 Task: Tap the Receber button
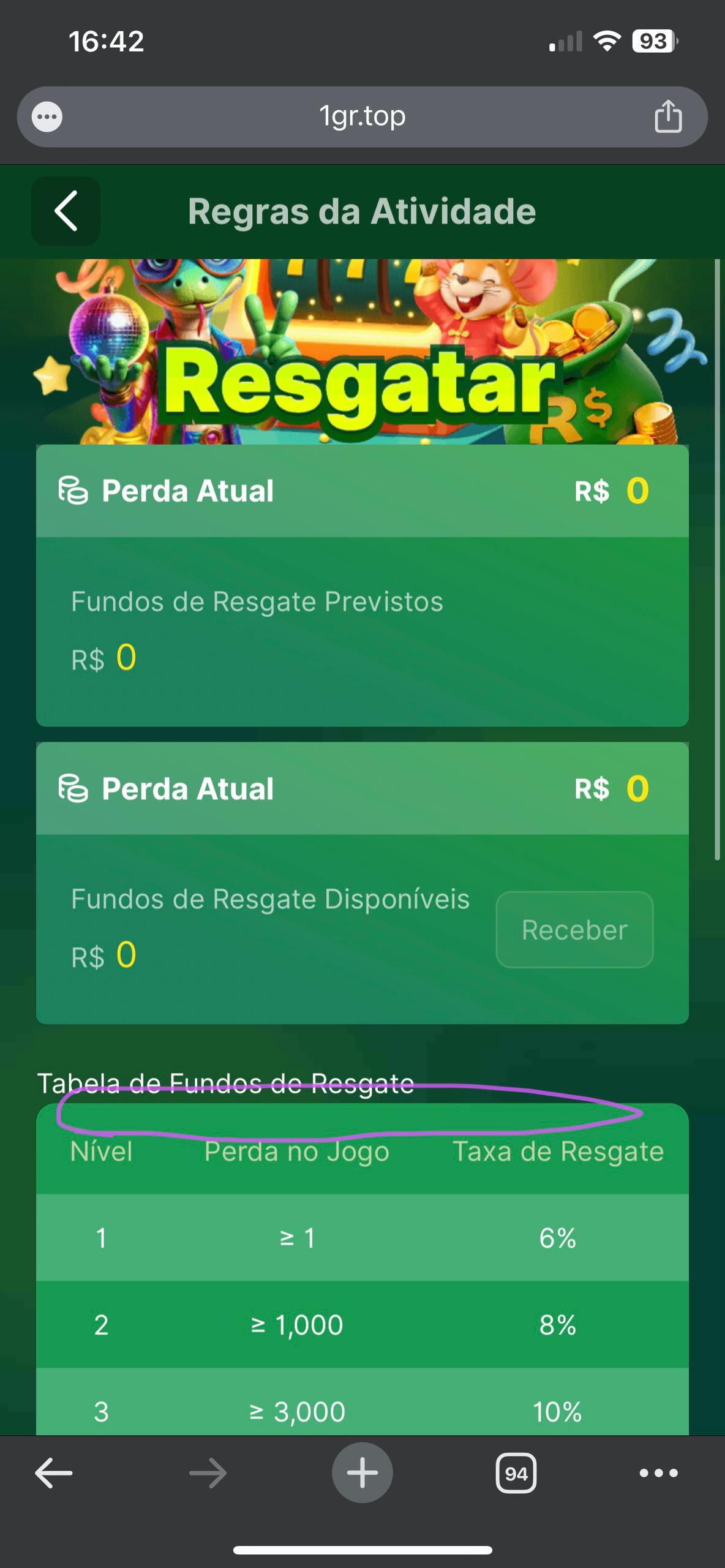click(x=574, y=930)
